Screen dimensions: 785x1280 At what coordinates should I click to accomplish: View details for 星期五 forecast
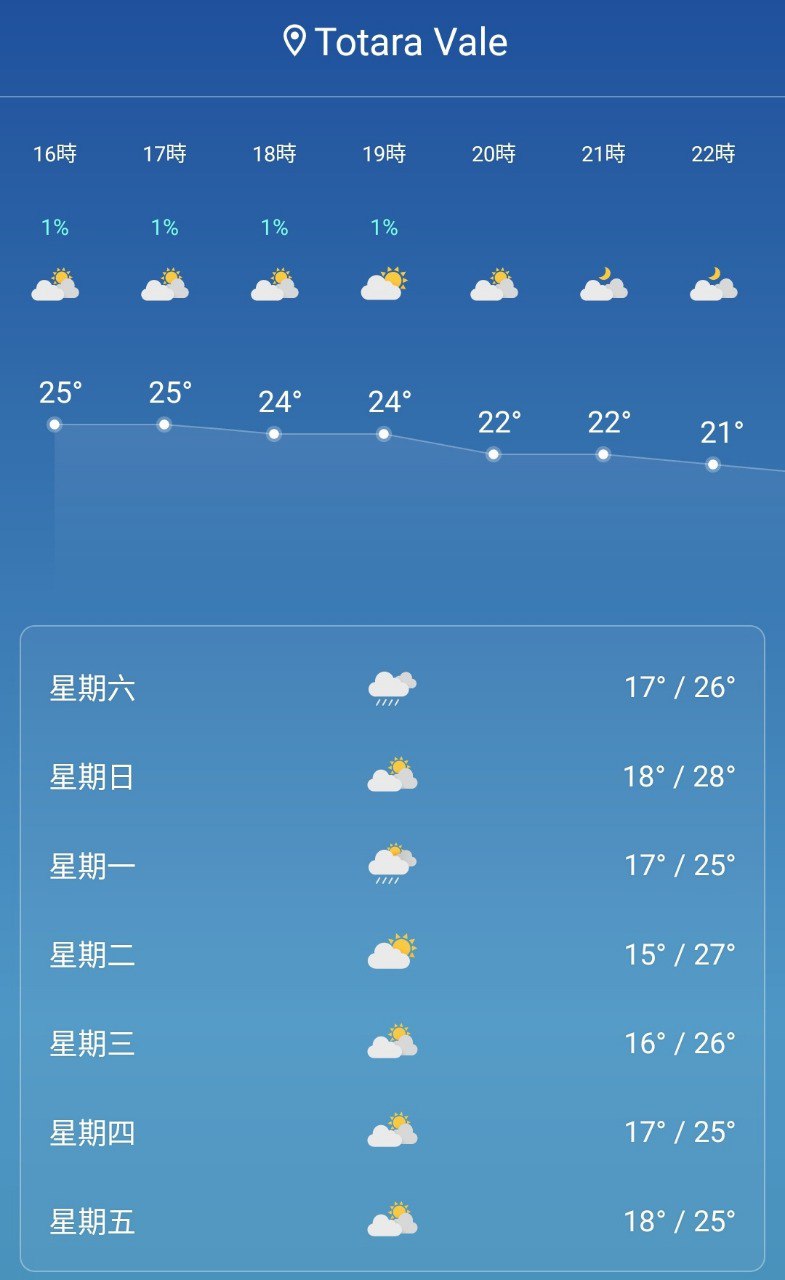coord(392,1222)
